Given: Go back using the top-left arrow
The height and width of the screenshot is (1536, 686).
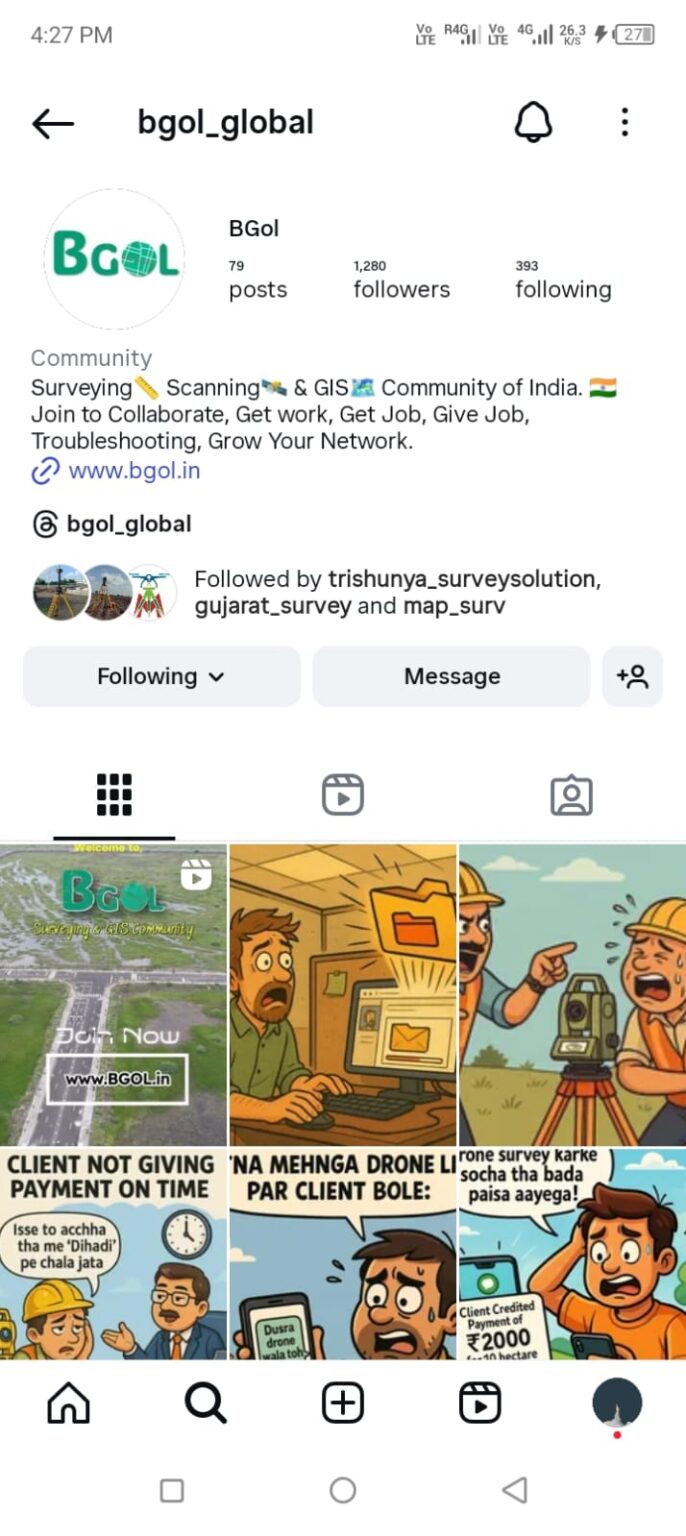Looking at the screenshot, I should pyautogui.click(x=53, y=123).
